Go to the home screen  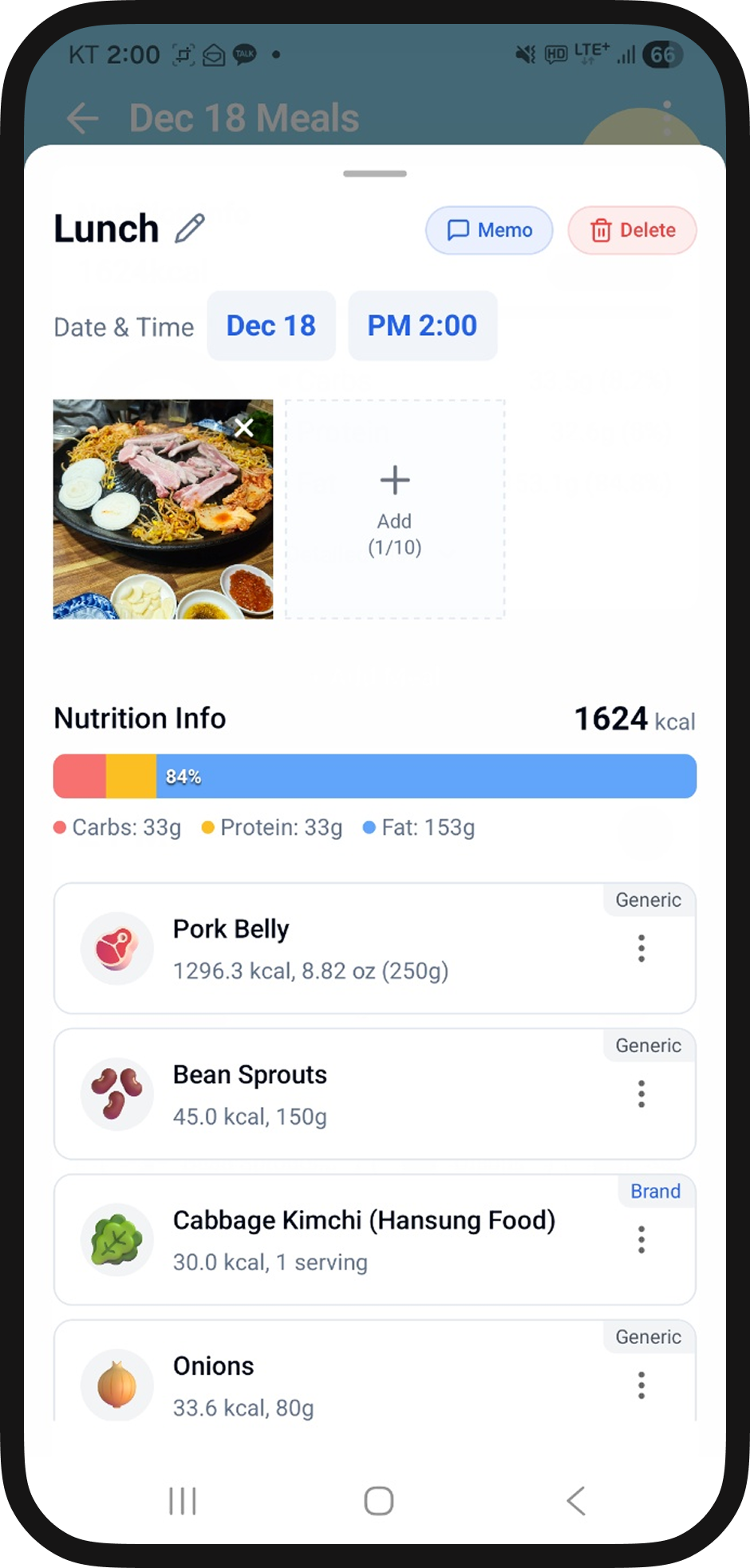point(379,1501)
